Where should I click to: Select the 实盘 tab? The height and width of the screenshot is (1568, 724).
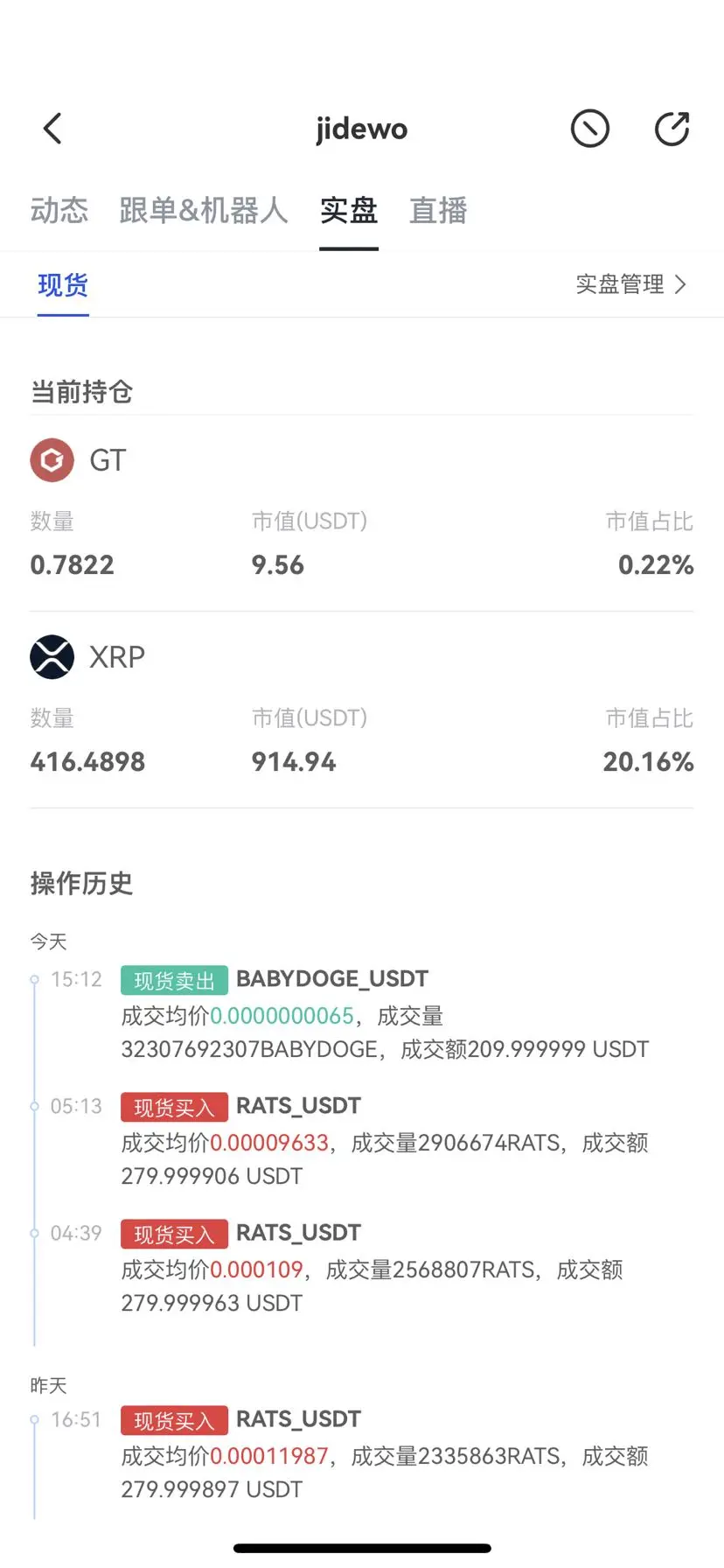click(x=349, y=211)
